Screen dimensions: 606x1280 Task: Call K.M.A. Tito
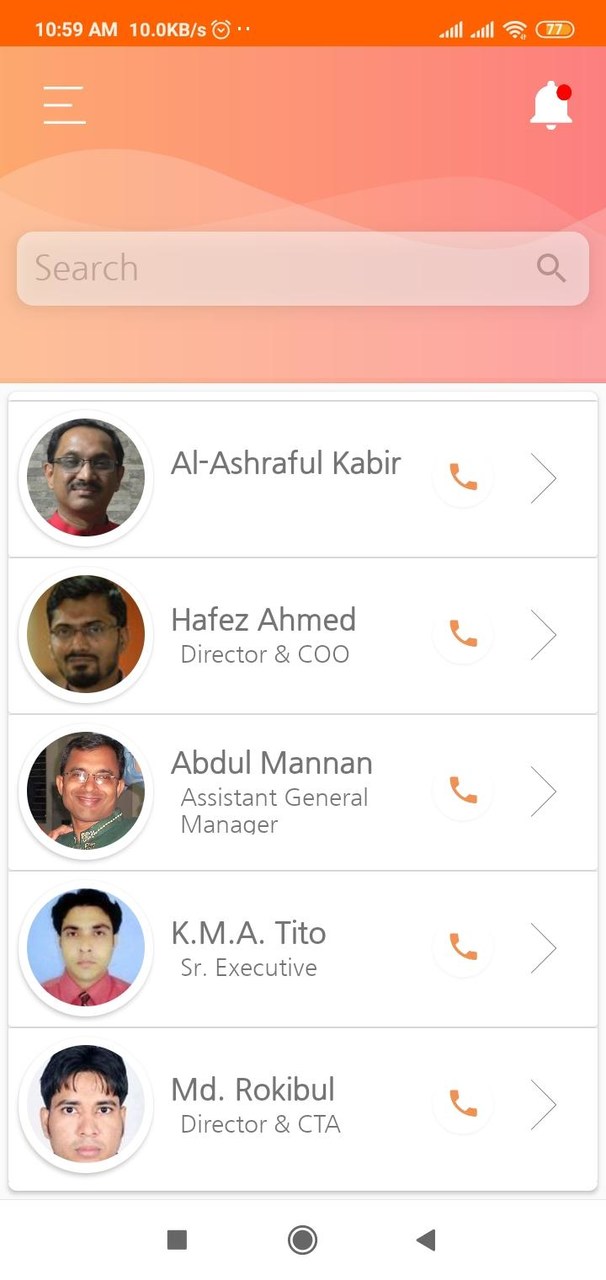pyautogui.click(x=463, y=947)
